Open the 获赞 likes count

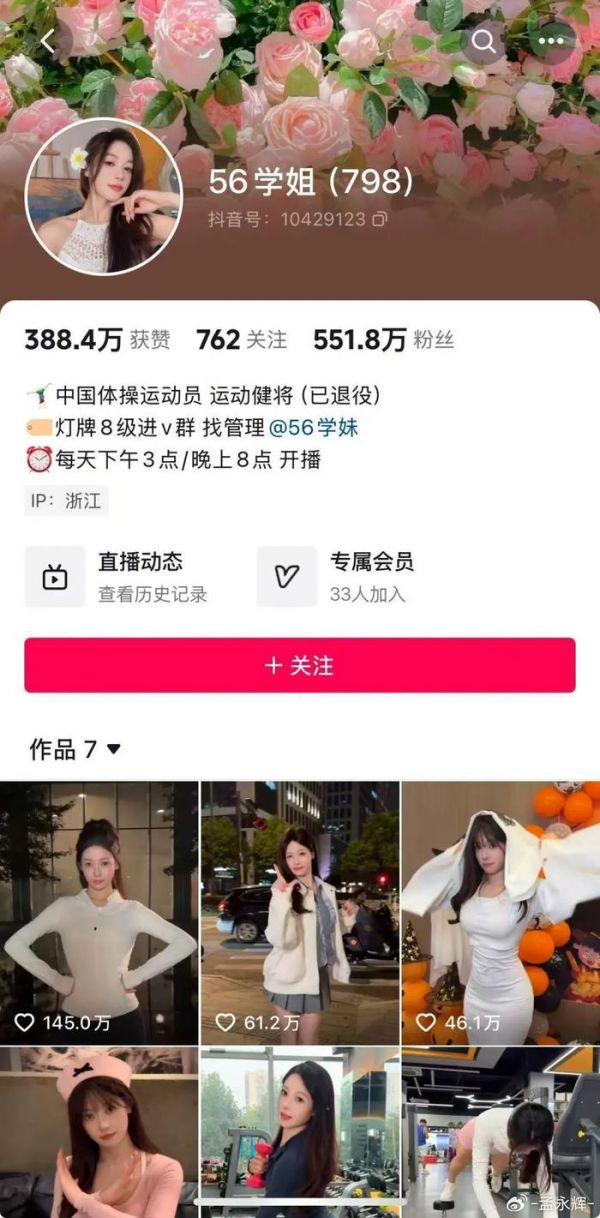pos(97,340)
